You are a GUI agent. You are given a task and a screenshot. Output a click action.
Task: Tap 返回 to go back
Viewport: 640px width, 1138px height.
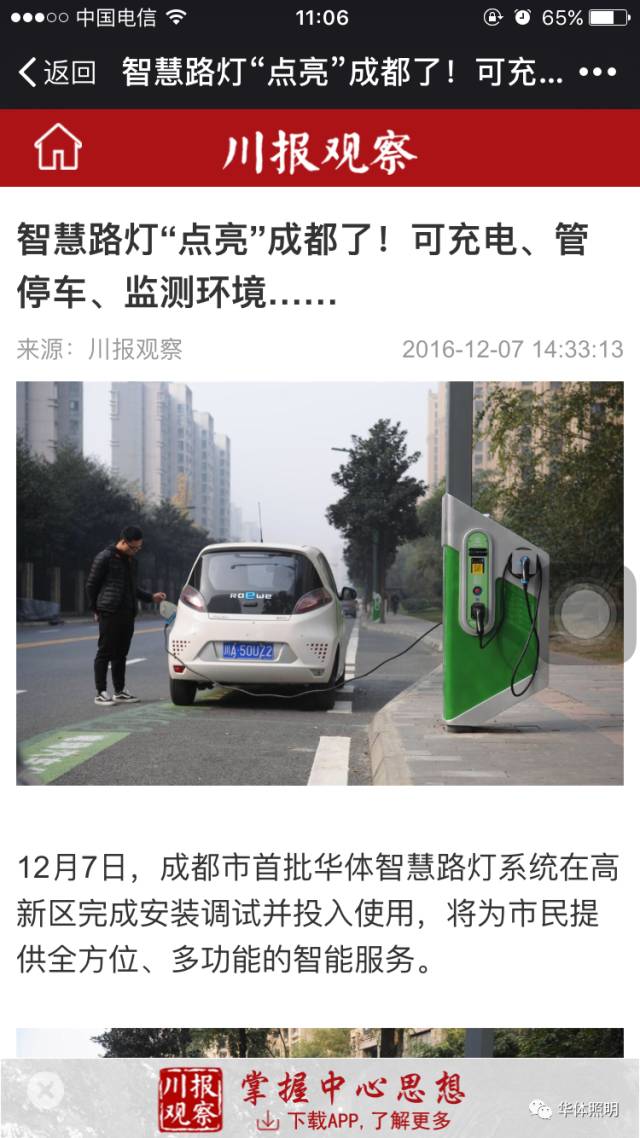point(58,72)
